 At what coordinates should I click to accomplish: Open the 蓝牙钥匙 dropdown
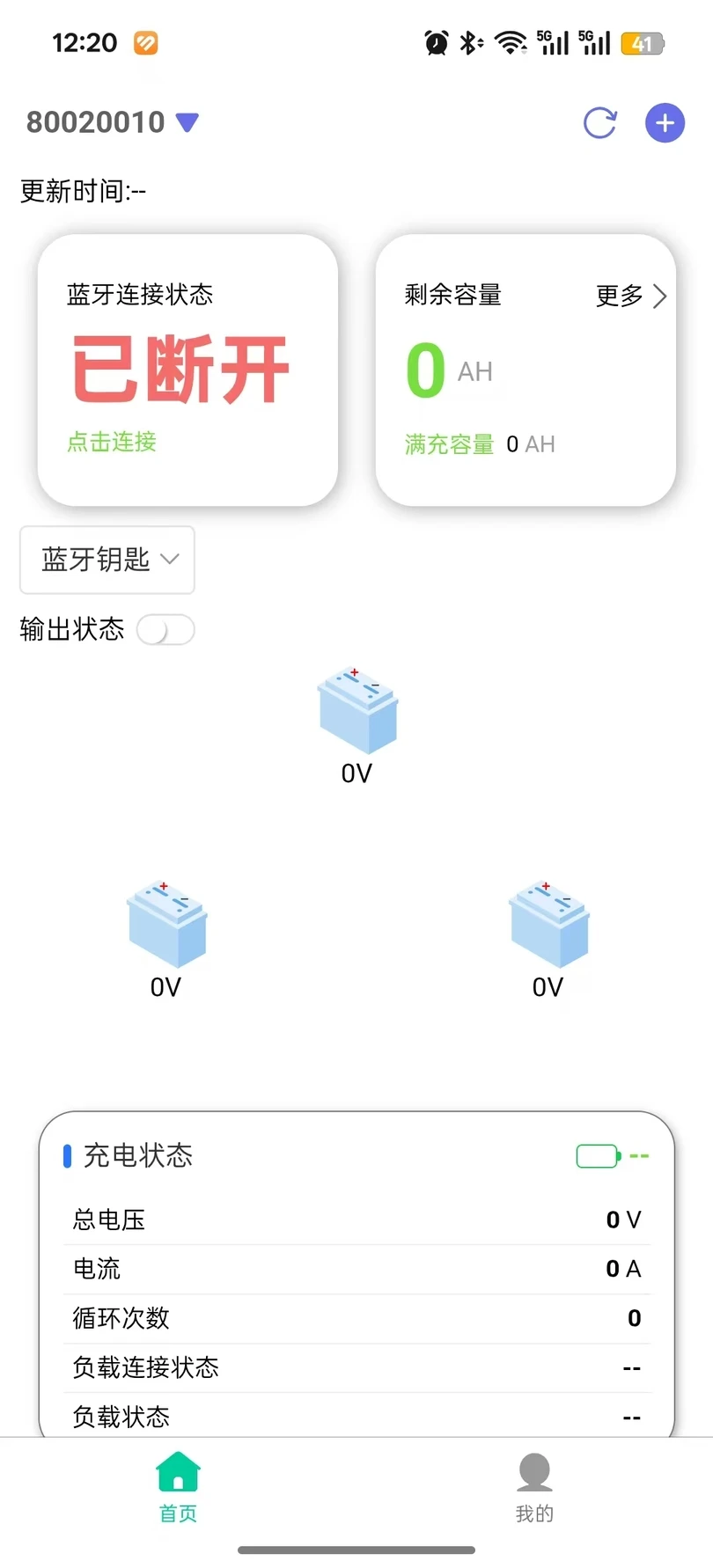107,561
